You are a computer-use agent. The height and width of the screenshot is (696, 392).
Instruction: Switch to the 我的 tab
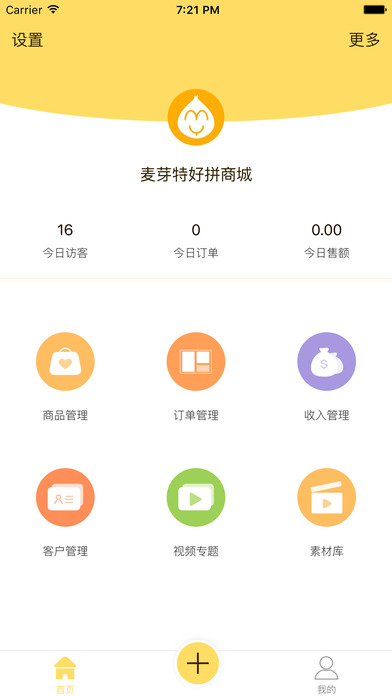tap(326, 675)
